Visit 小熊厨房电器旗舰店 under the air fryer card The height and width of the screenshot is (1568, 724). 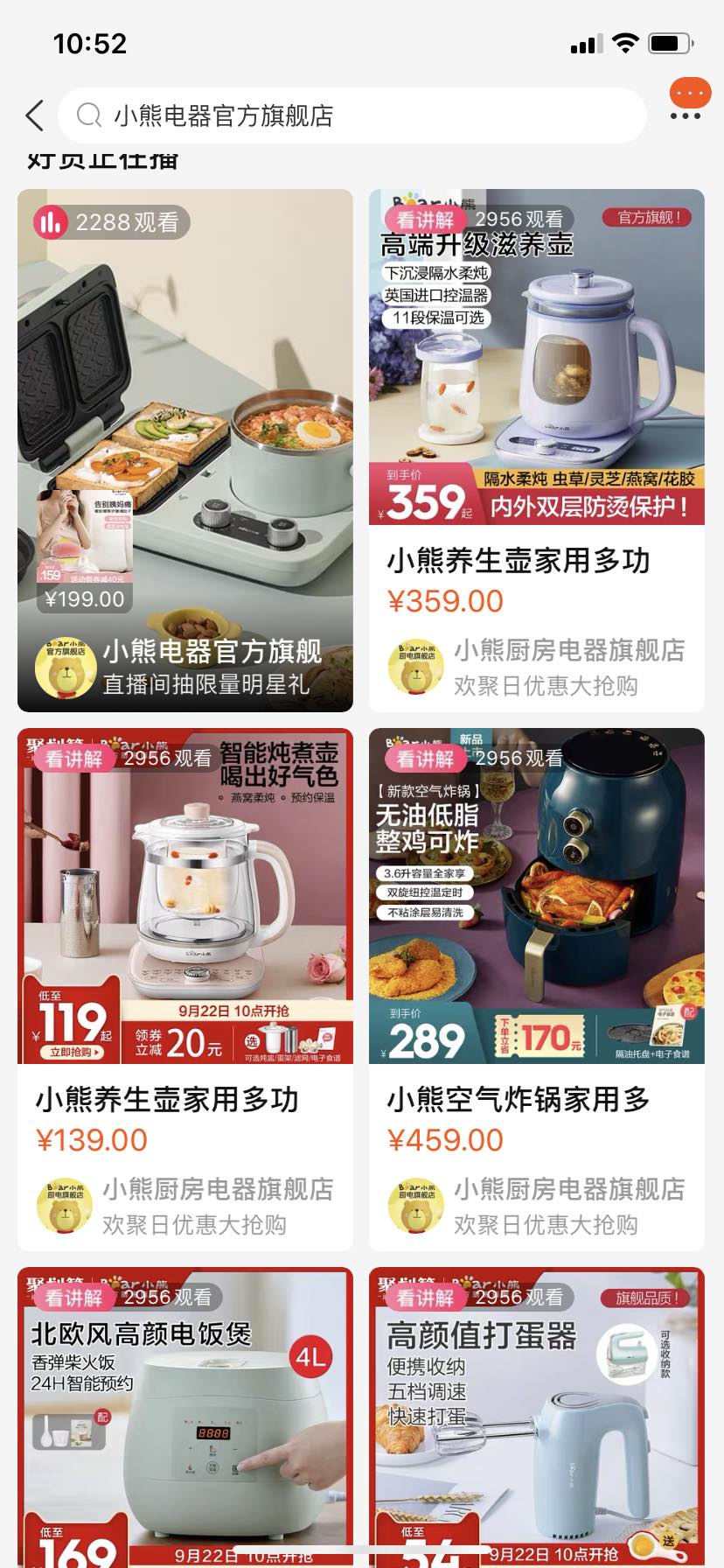(568, 1189)
